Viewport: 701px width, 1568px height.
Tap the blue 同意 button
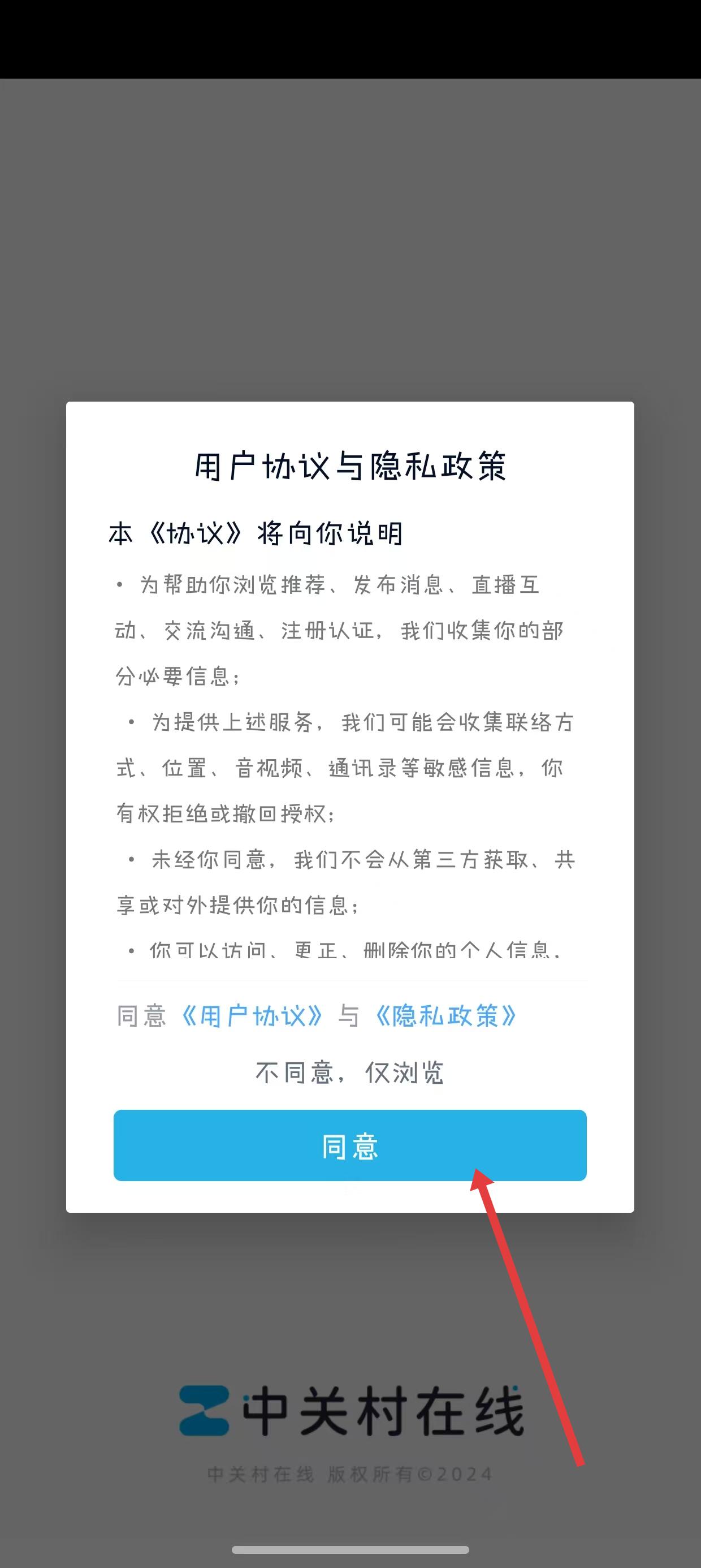click(350, 1145)
